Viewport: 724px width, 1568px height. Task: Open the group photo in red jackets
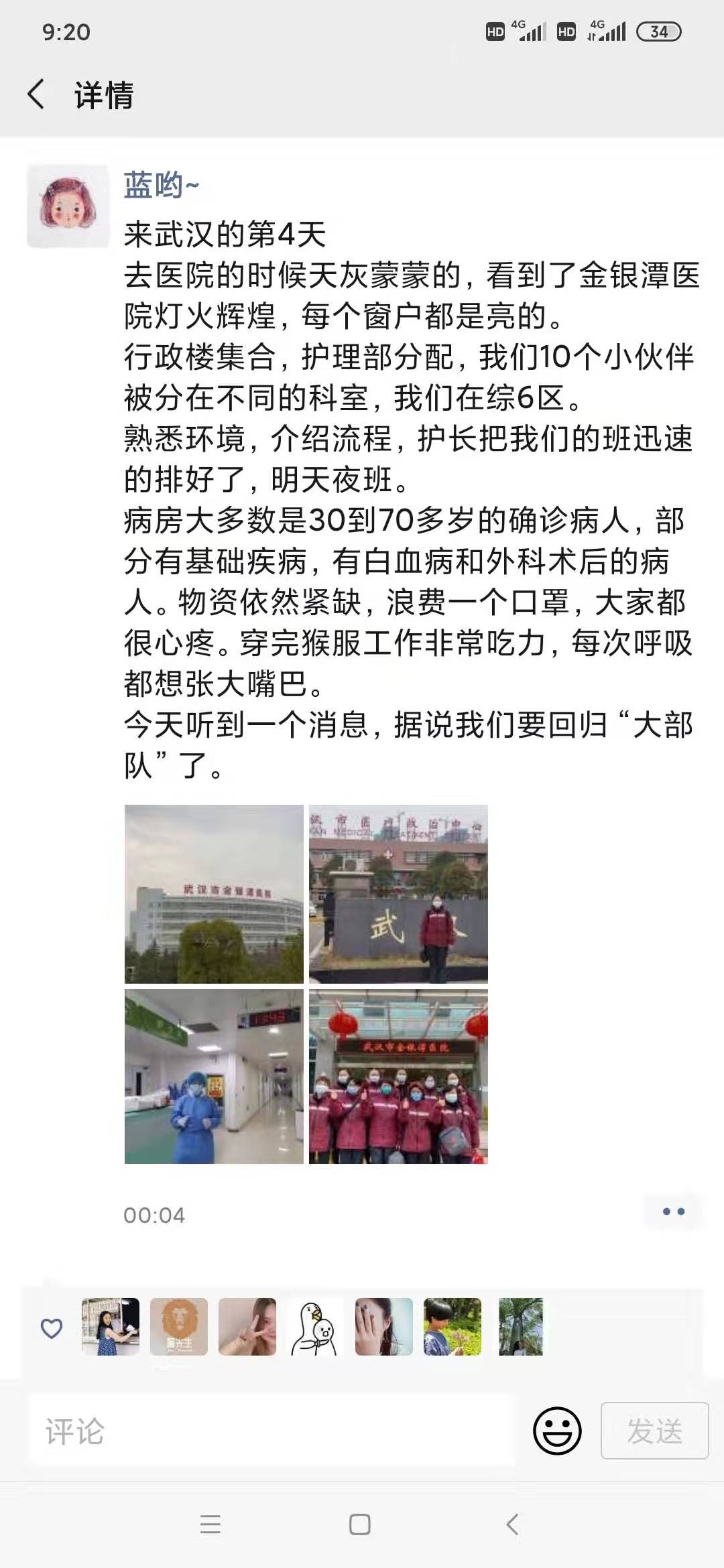pos(398,1076)
